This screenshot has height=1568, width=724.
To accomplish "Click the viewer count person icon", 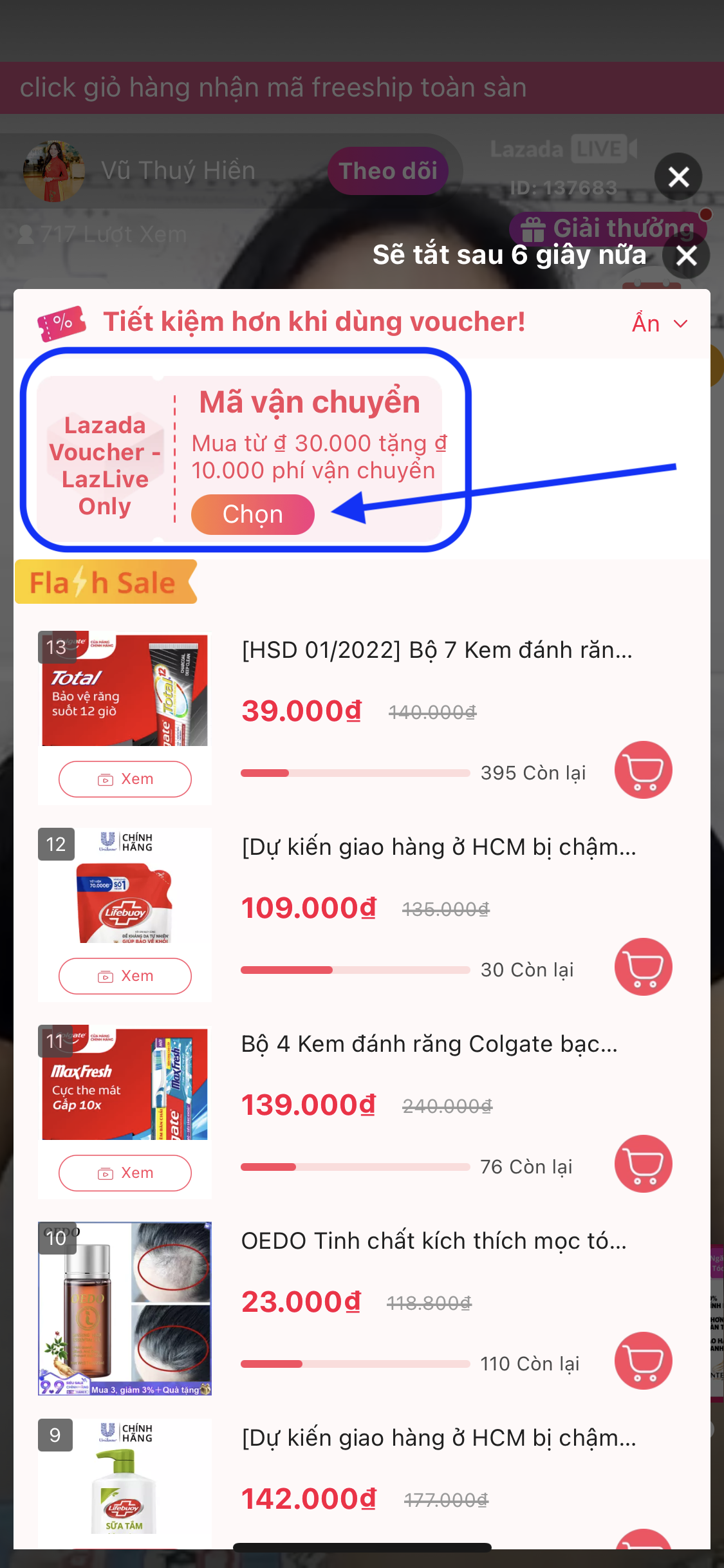I will [27, 234].
